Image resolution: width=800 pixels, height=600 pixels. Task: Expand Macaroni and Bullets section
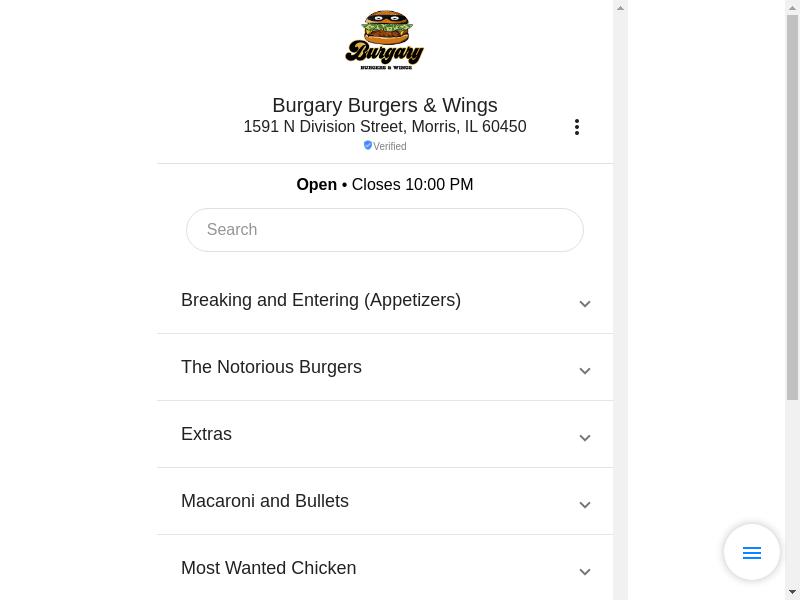385,502
